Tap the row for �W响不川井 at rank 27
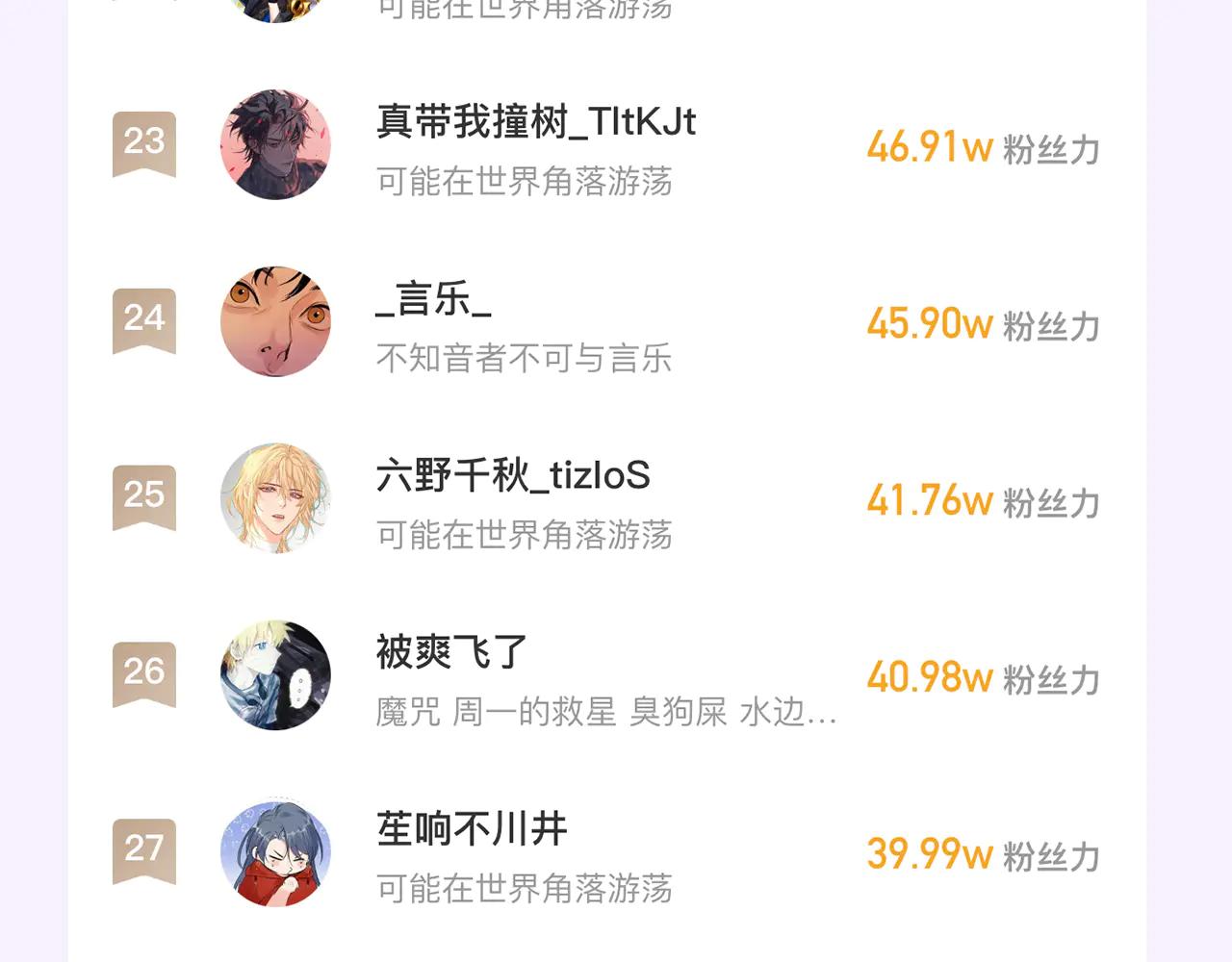 [x=472, y=830]
